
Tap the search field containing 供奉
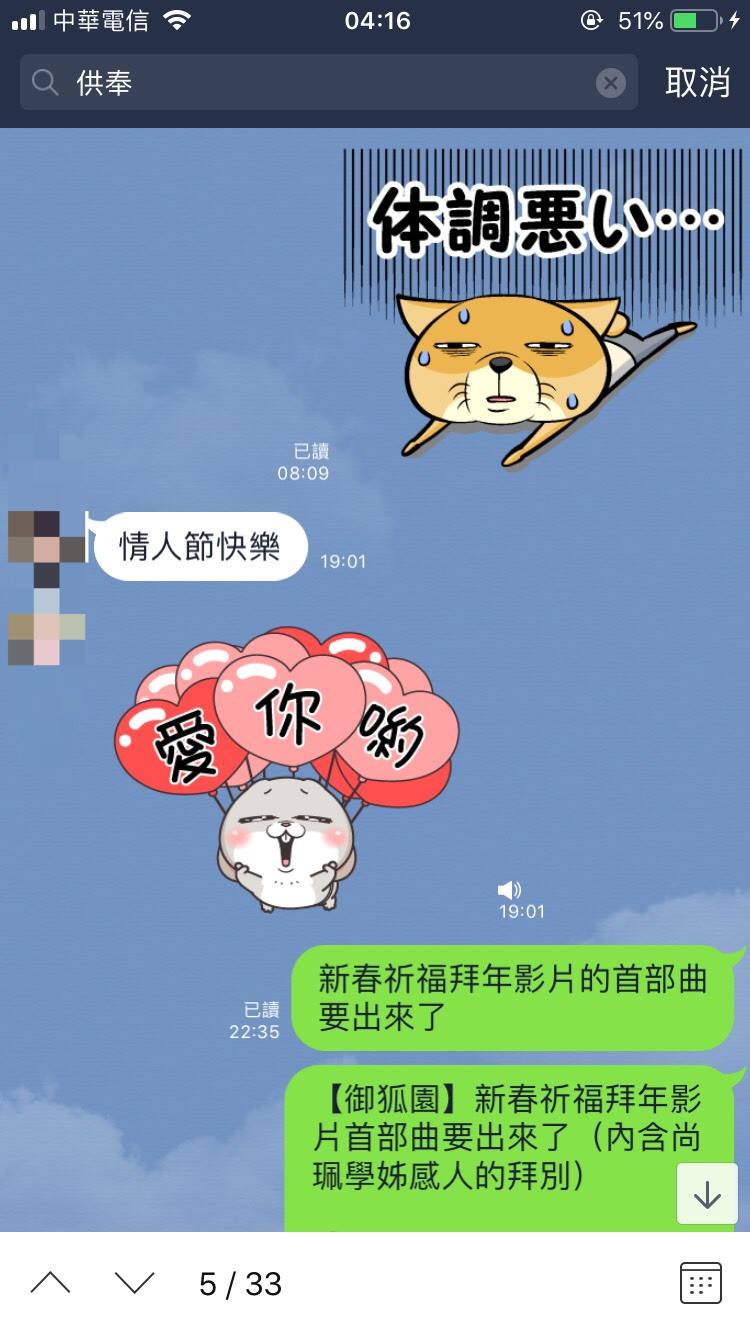(x=320, y=83)
